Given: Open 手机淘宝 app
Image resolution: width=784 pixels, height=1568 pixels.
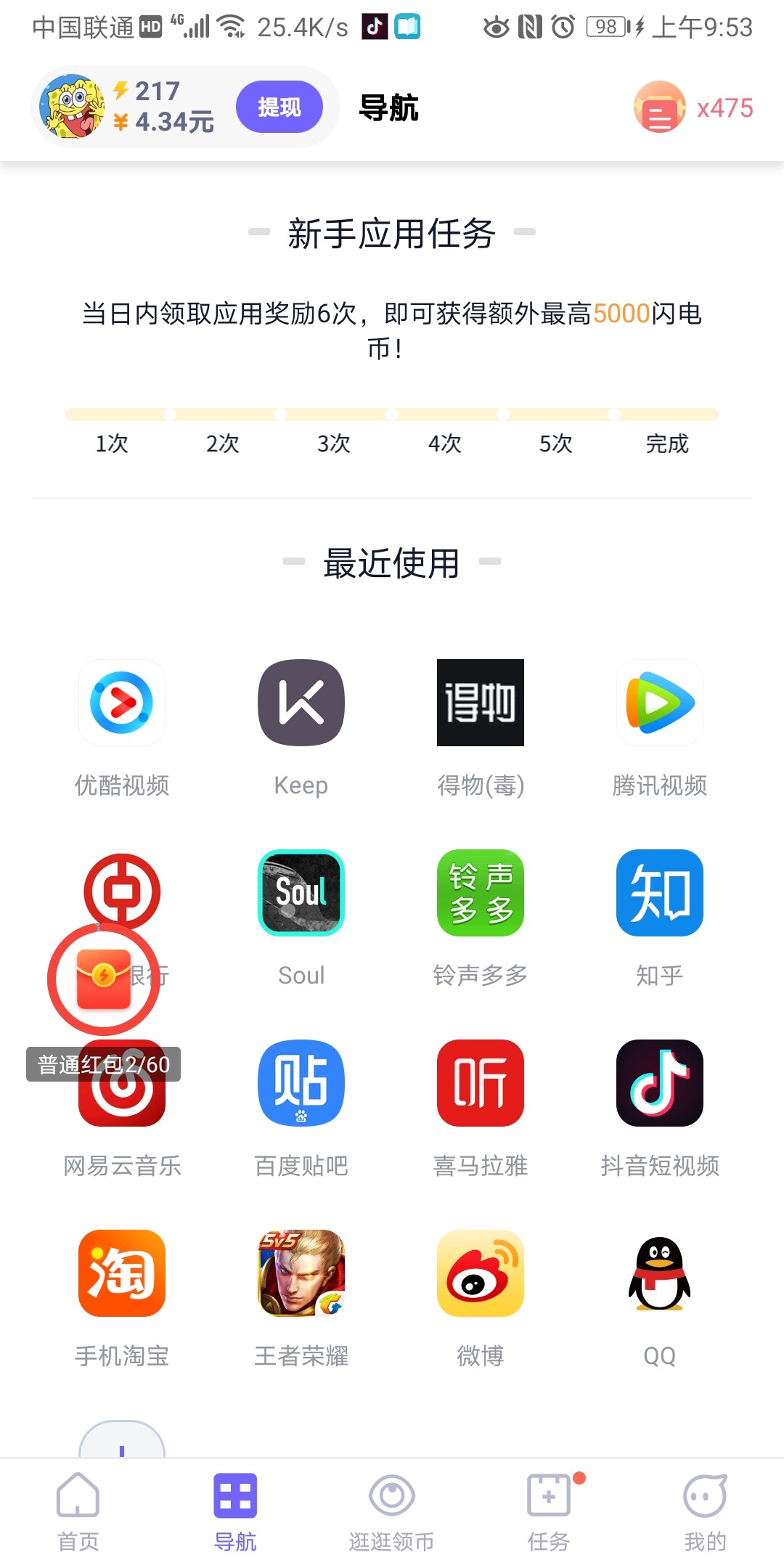Looking at the screenshot, I should 122,1273.
